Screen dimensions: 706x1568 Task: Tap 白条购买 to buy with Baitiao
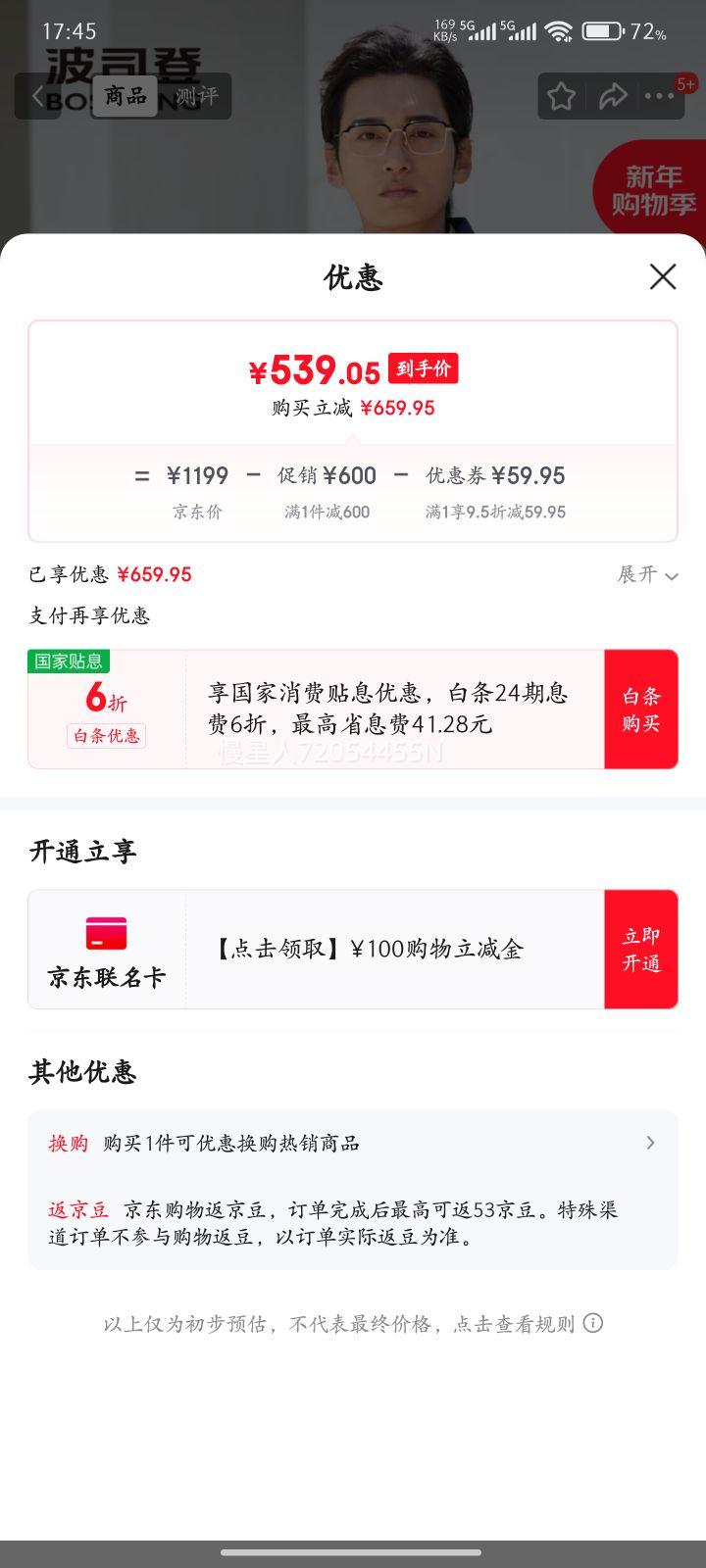641,709
